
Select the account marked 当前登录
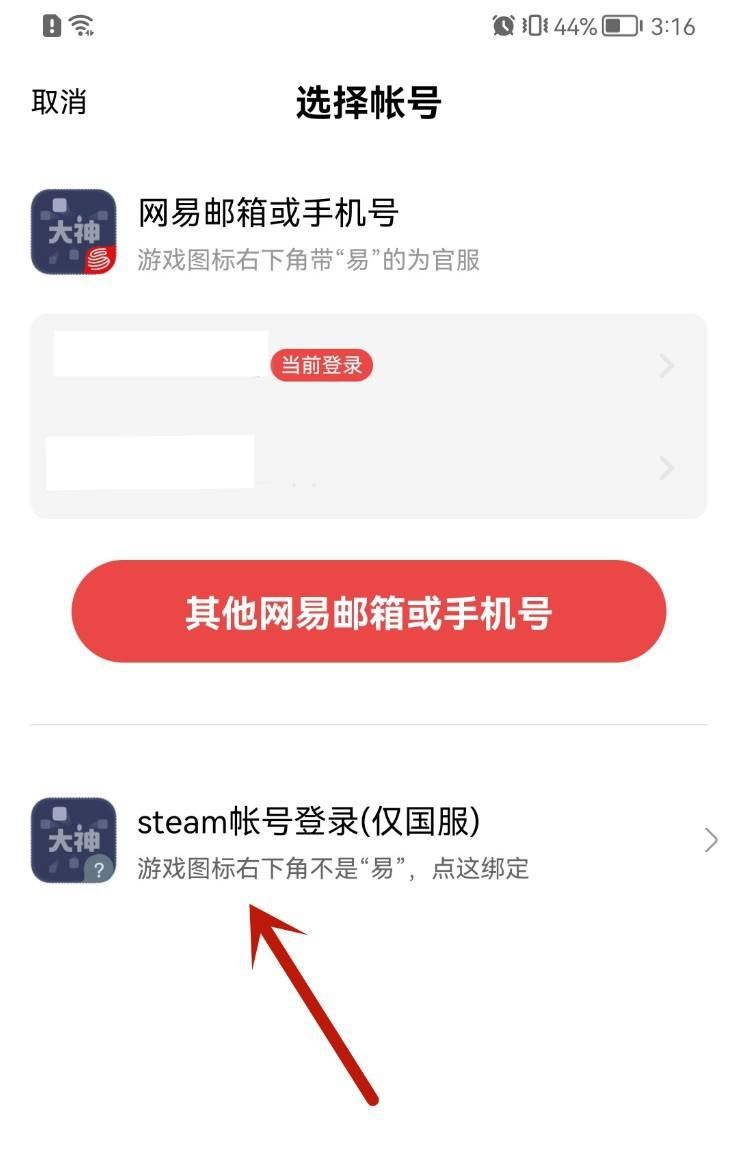tap(366, 366)
